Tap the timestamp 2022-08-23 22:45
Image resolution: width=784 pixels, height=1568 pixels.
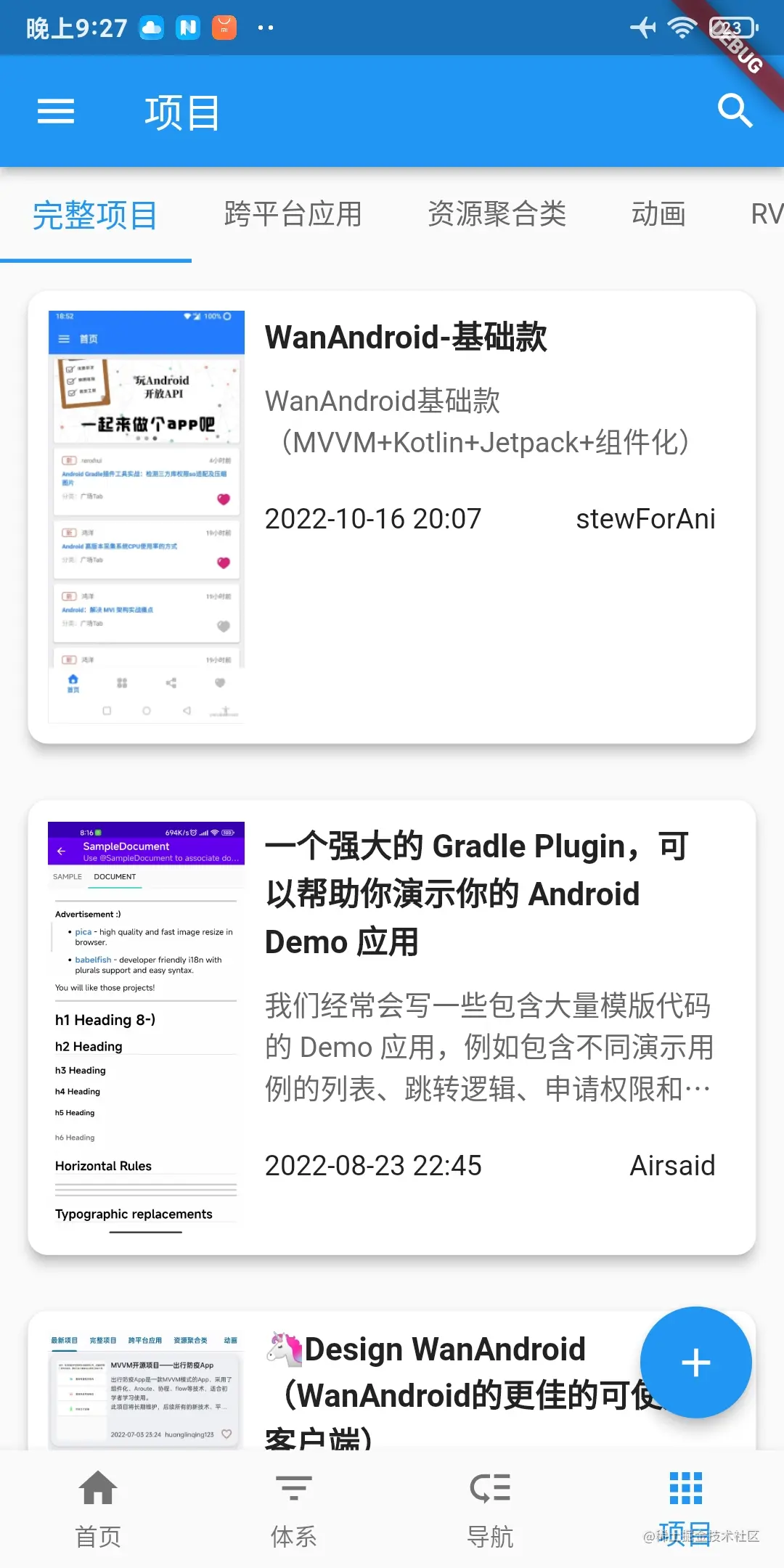click(x=373, y=1165)
